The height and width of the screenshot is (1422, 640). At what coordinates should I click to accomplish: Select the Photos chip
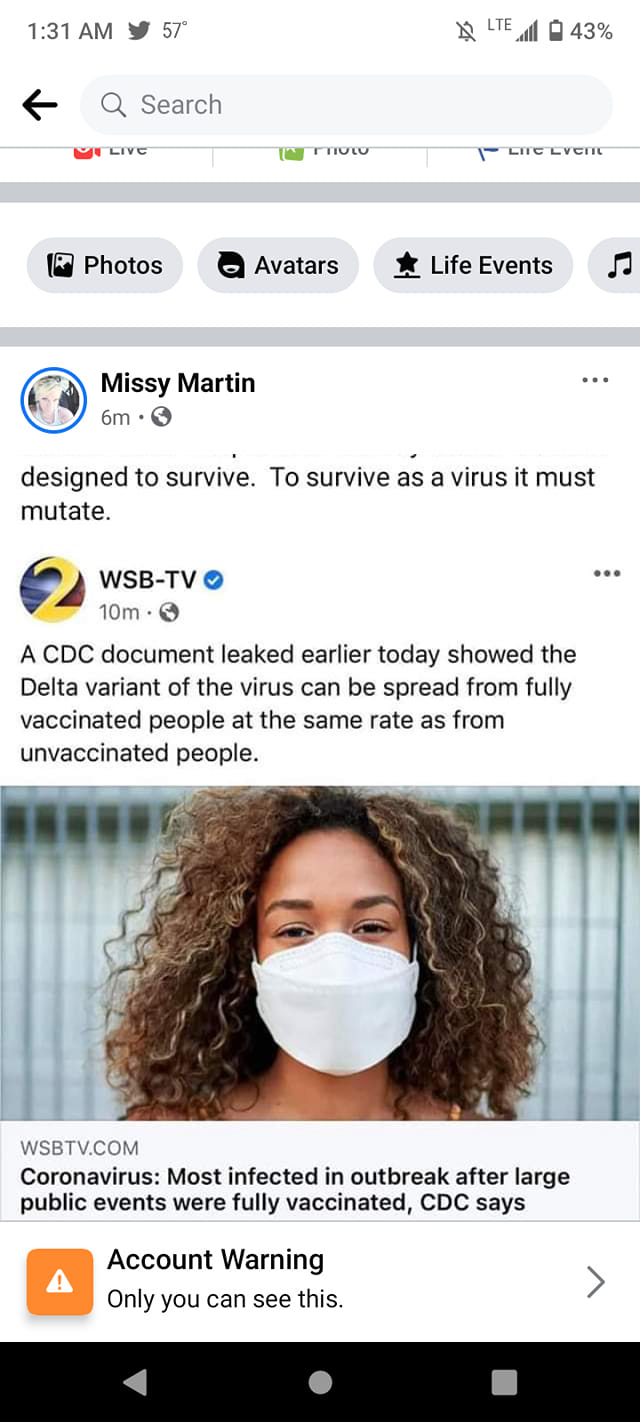(x=105, y=265)
